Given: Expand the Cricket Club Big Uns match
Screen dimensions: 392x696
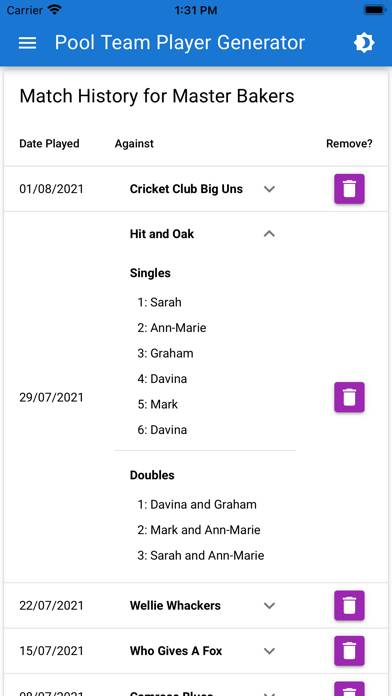Looking at the screenshot, I should coord(269,189).
